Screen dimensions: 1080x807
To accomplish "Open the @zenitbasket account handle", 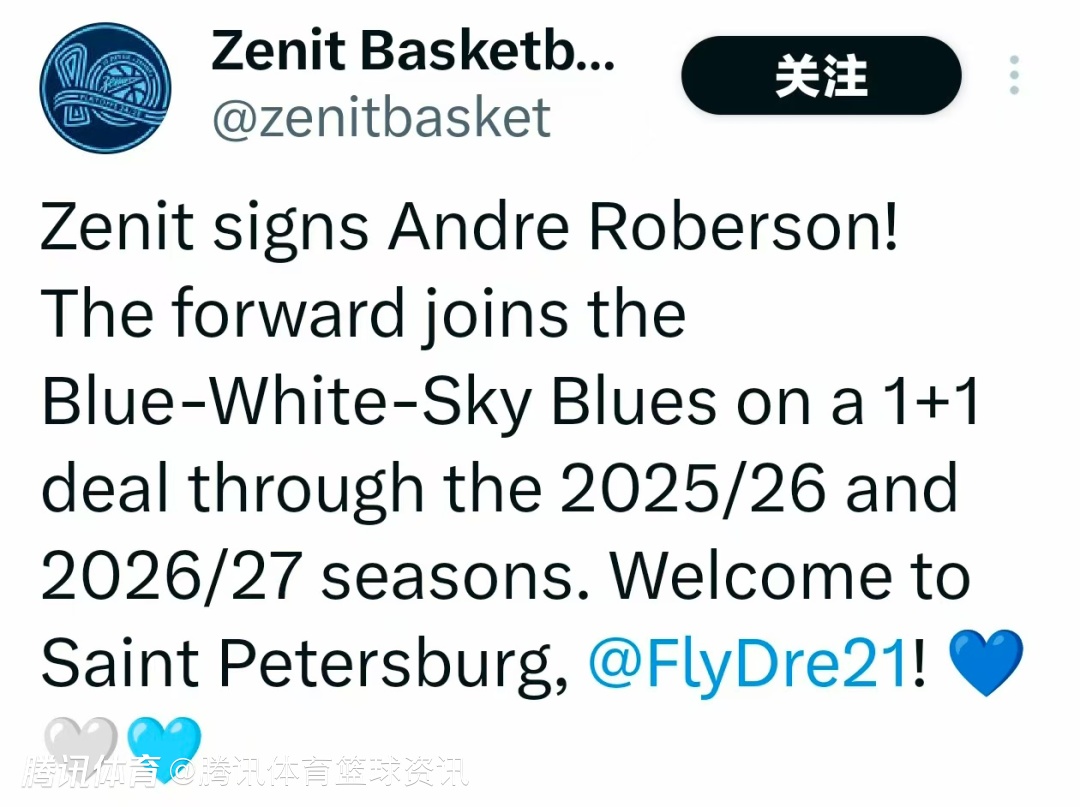I will (x=380, y=118).
